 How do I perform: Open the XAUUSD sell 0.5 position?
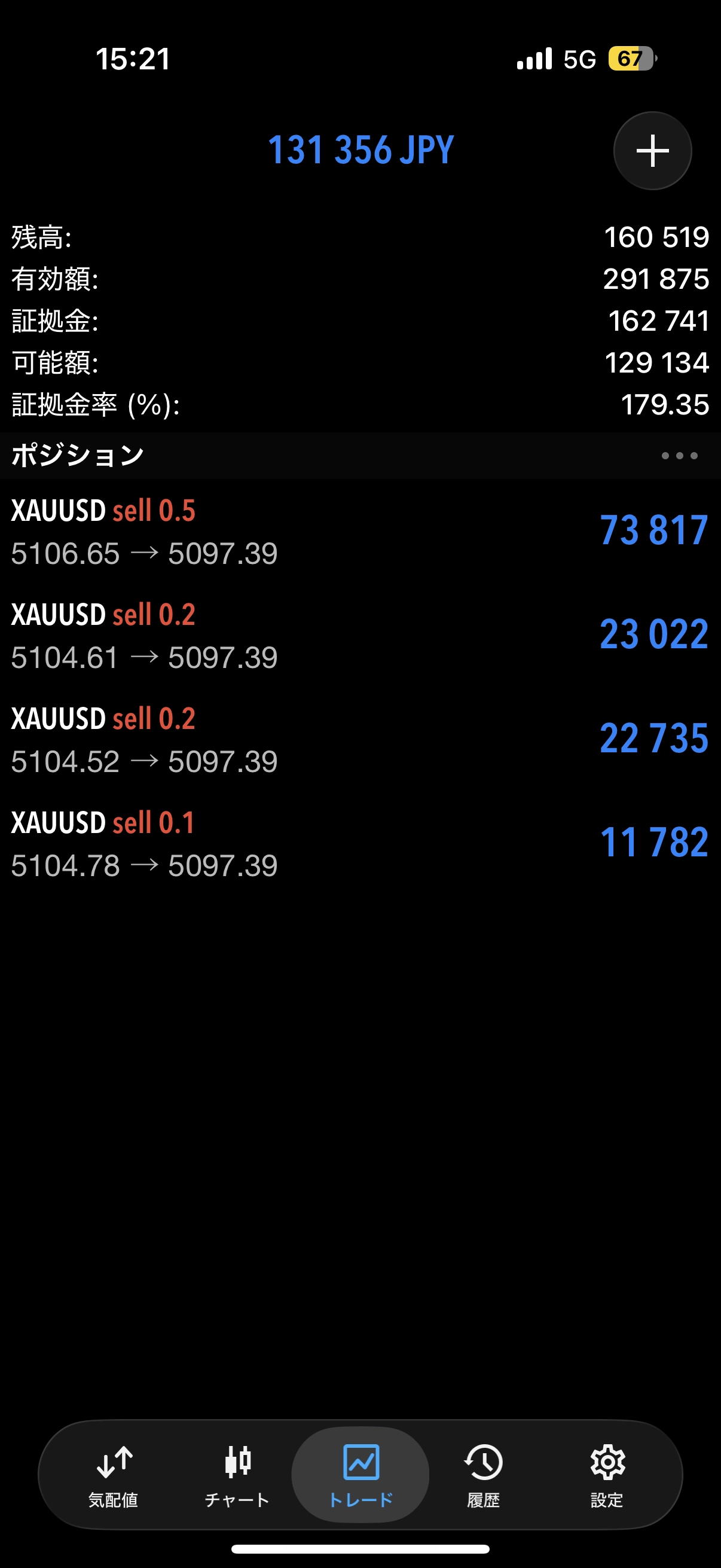[x=360, y=532]
